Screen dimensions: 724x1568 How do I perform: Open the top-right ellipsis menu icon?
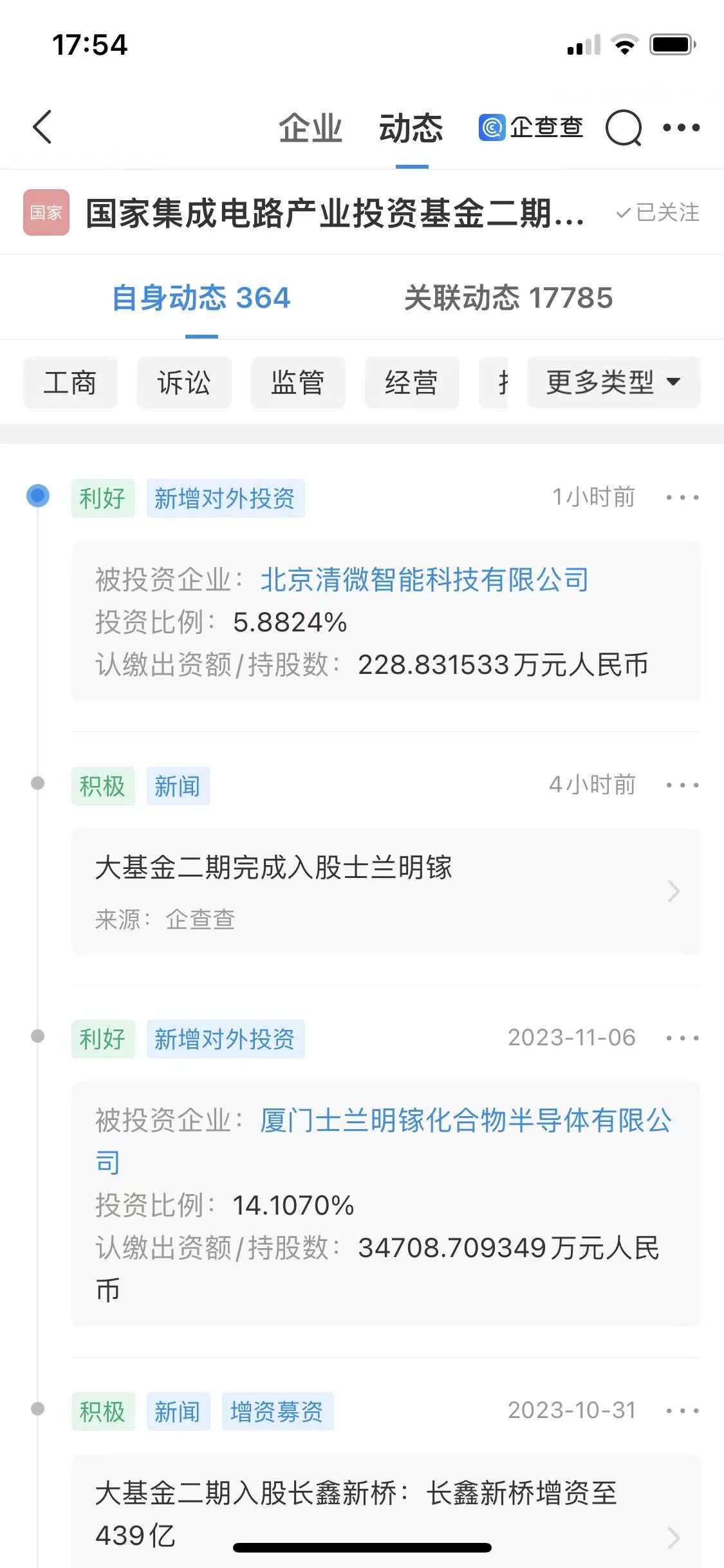pos(680,127)
